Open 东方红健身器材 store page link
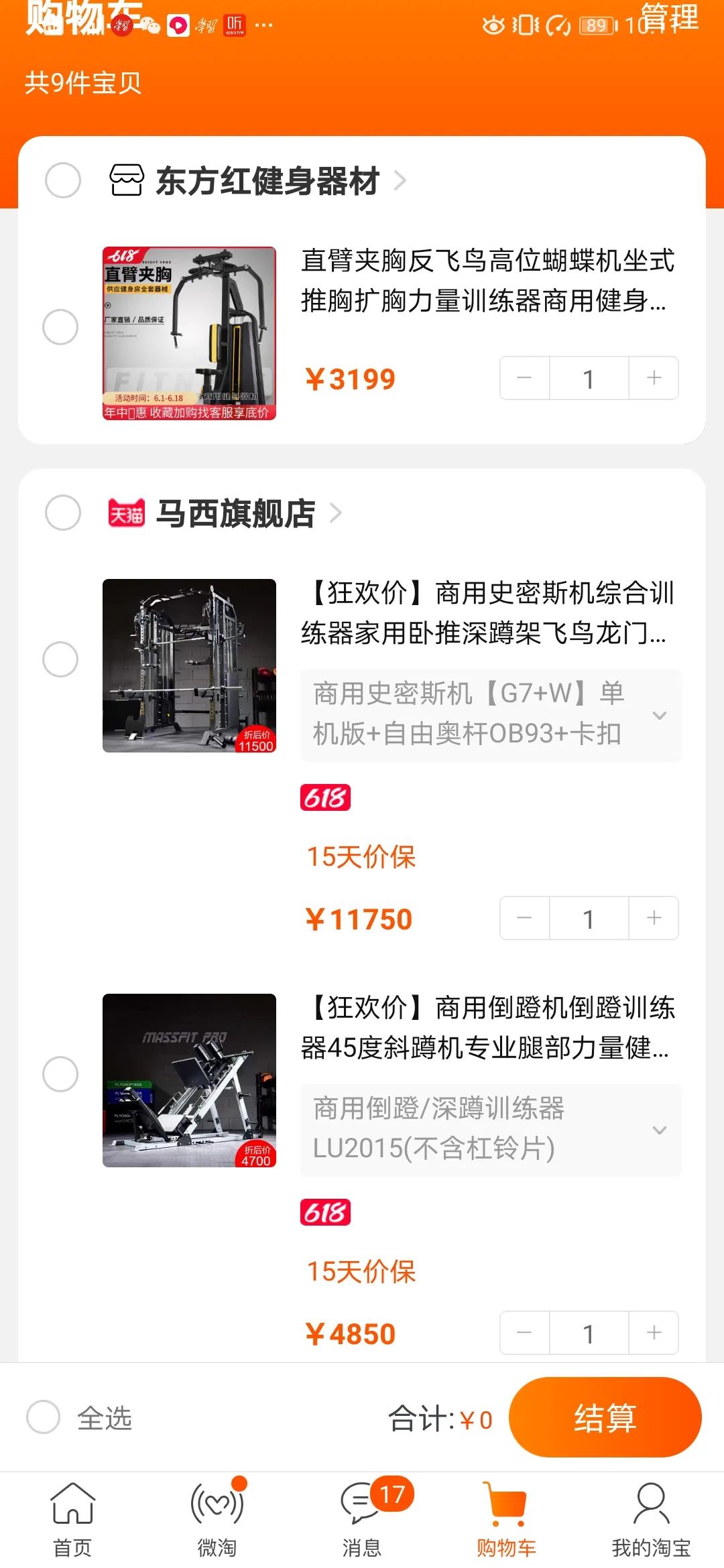This screenshot has height=1568, width=724. coord(268,178)
